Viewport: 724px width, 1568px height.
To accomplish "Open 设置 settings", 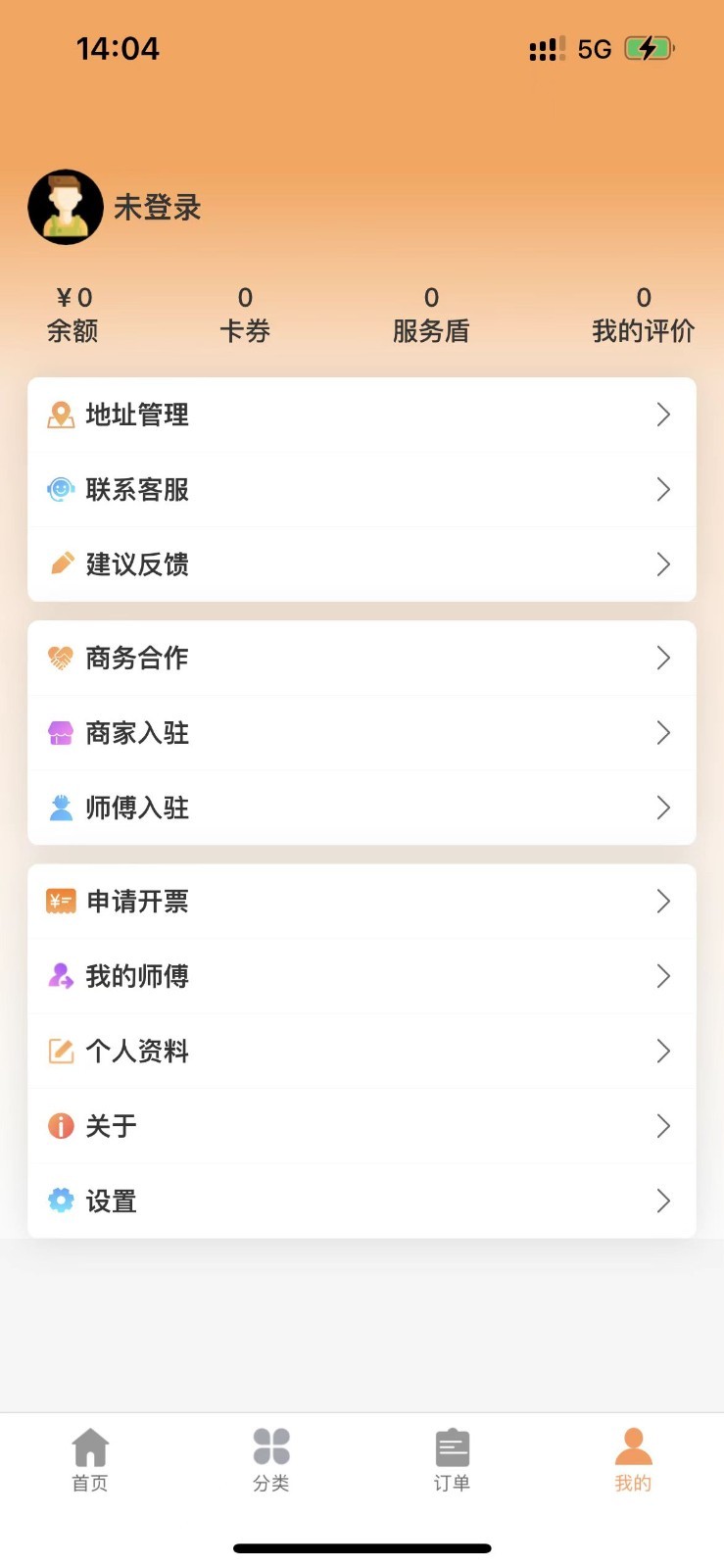I will click(x=362, y=1200).
